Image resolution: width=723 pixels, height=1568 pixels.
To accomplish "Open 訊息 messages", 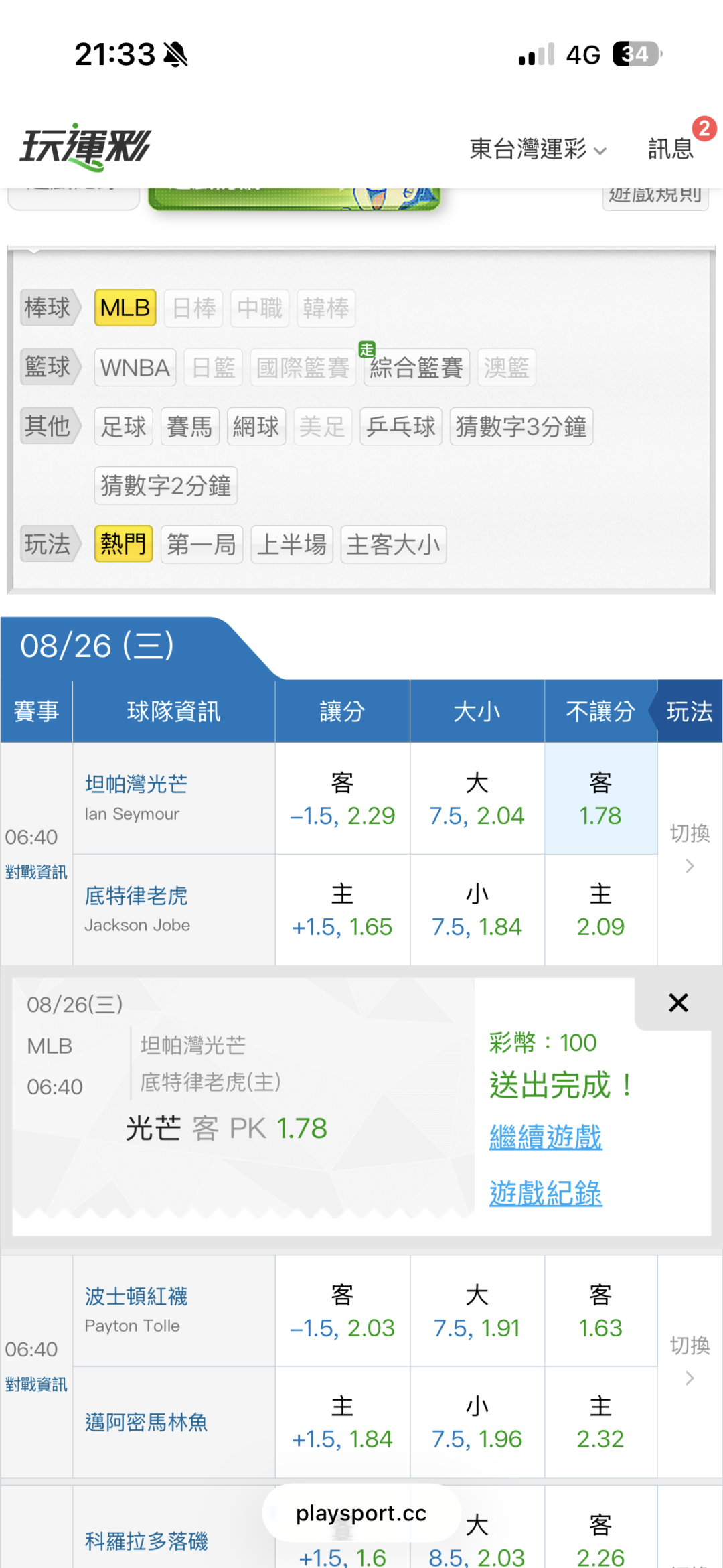I will (671, 149).
